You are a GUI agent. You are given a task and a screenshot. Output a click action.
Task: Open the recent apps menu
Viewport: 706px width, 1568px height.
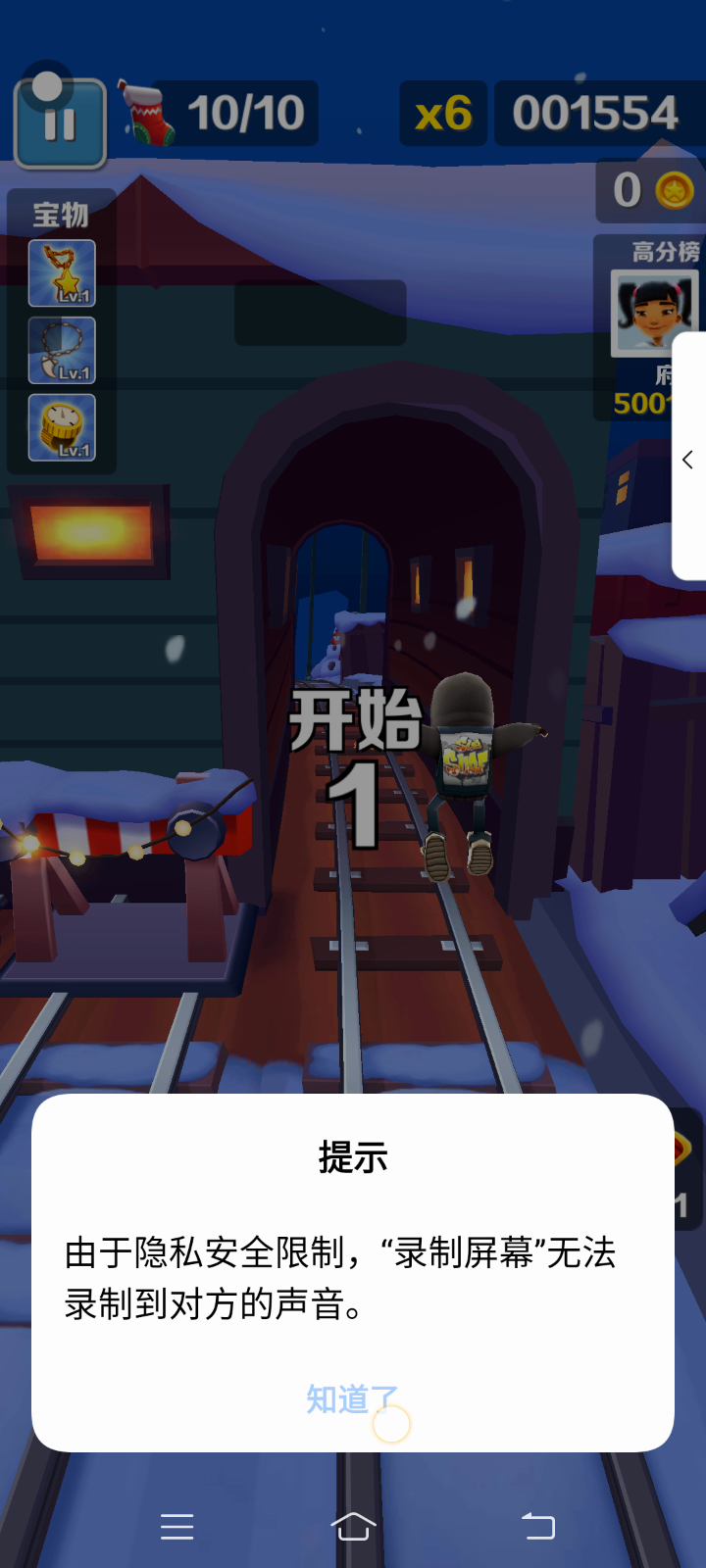(177, 1526)
